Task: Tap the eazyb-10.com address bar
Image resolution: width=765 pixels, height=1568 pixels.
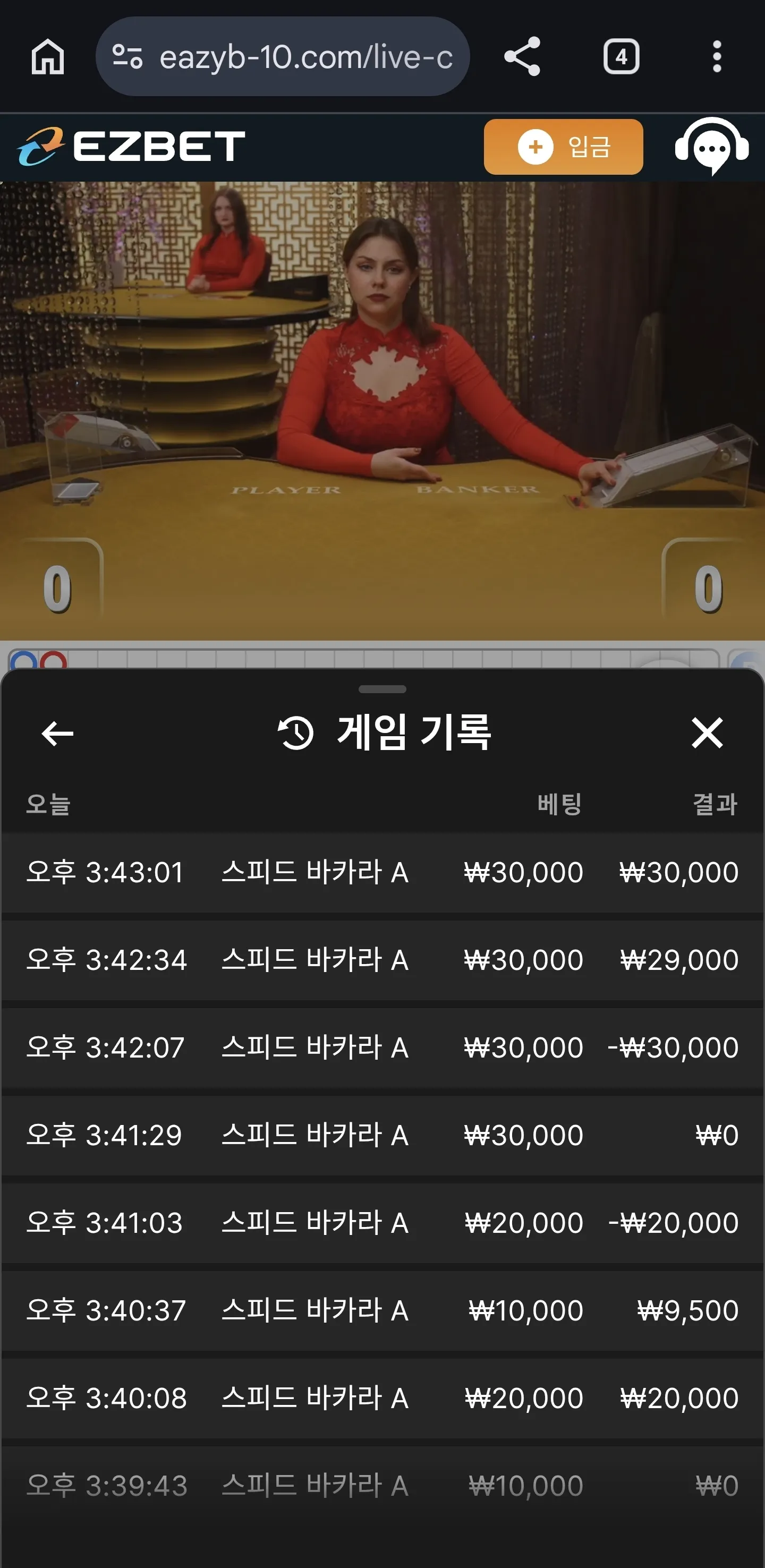Action: coord(283,57)
